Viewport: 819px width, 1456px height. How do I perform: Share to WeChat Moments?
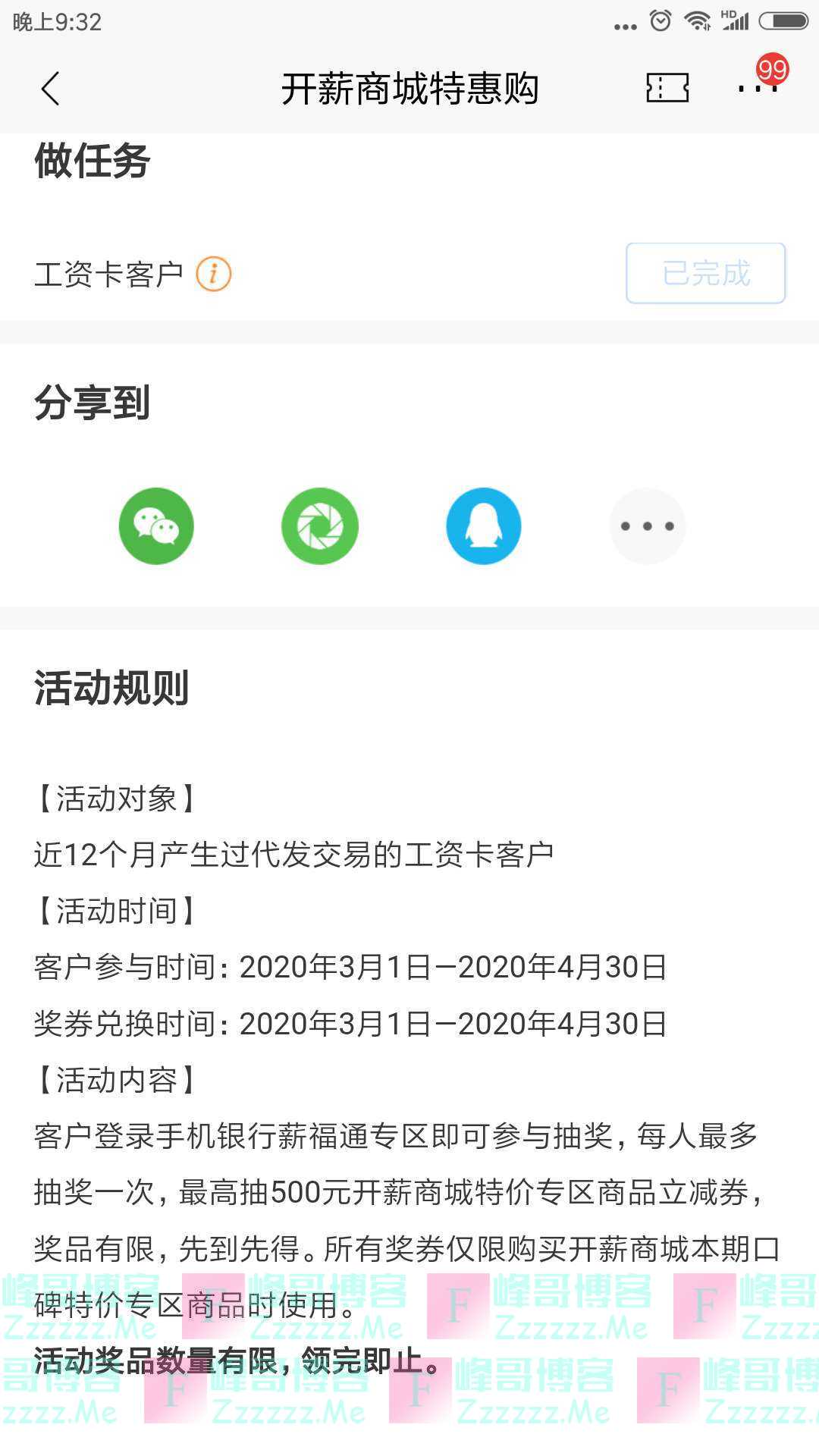coord(320,526)
